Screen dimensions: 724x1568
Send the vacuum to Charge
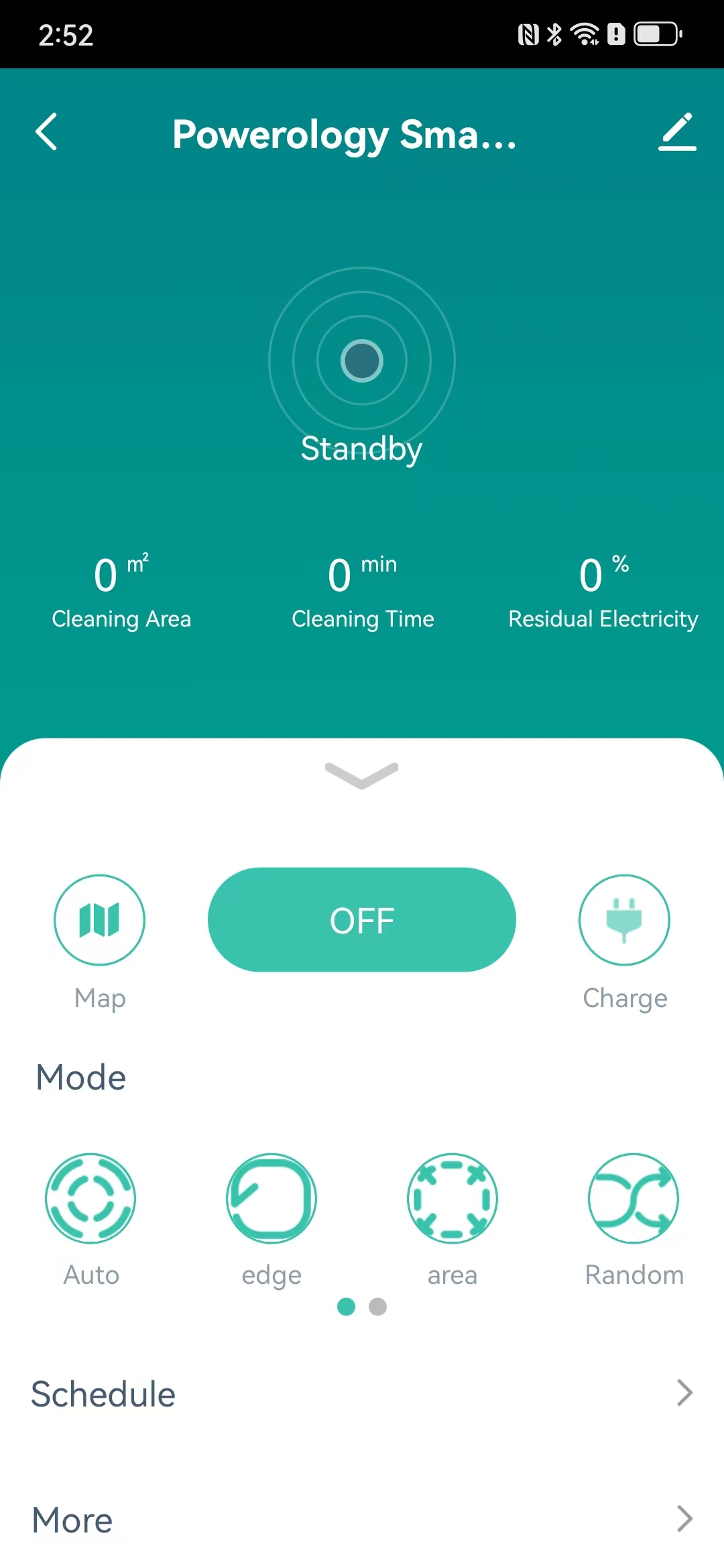pyautogui.click(x=624, y=920)
